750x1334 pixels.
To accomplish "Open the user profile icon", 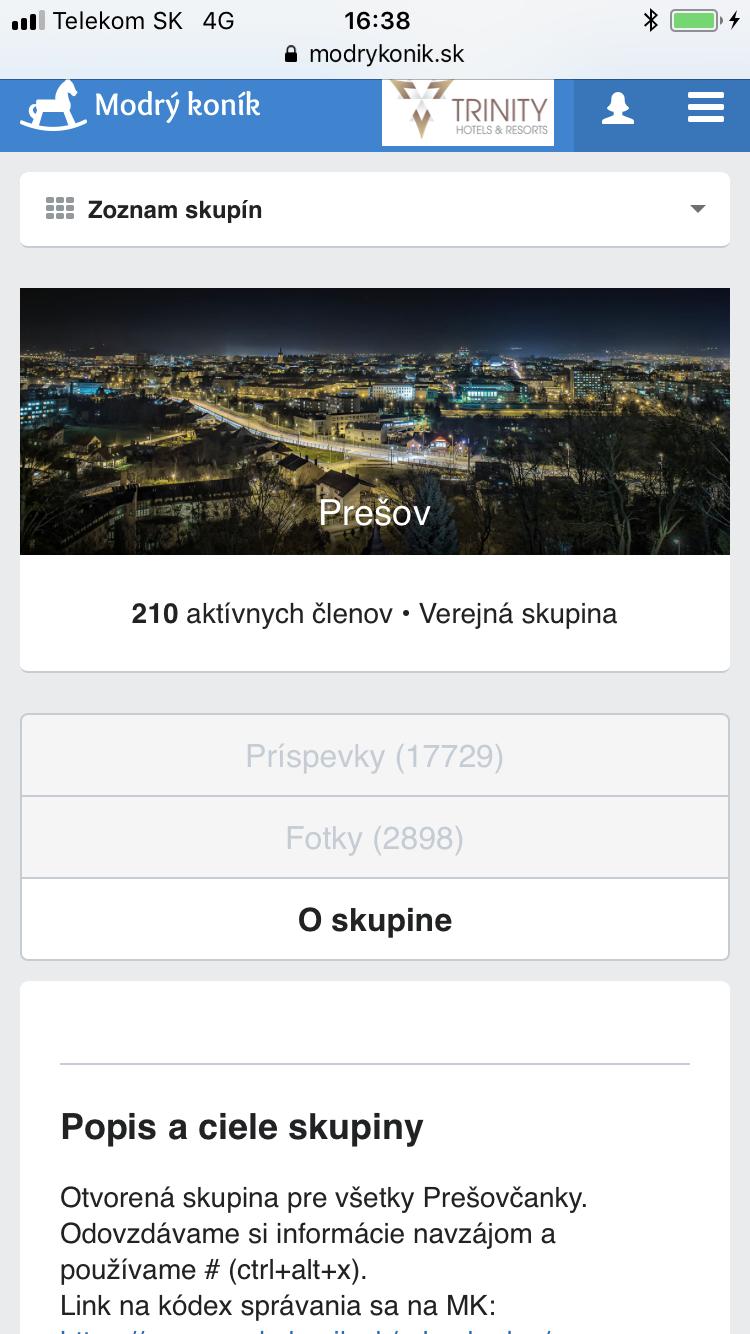I will 618,108.
